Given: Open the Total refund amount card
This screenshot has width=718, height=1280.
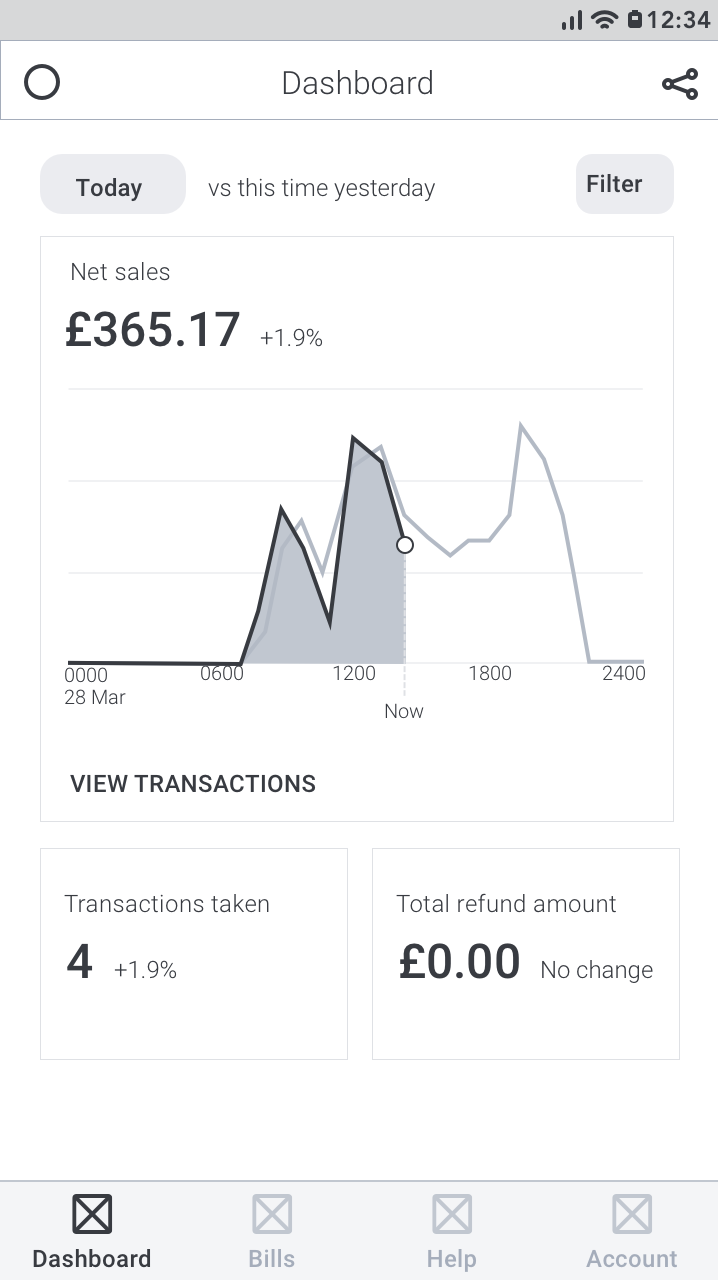Looking at the screenshot, I should click(x=526, y=954).
